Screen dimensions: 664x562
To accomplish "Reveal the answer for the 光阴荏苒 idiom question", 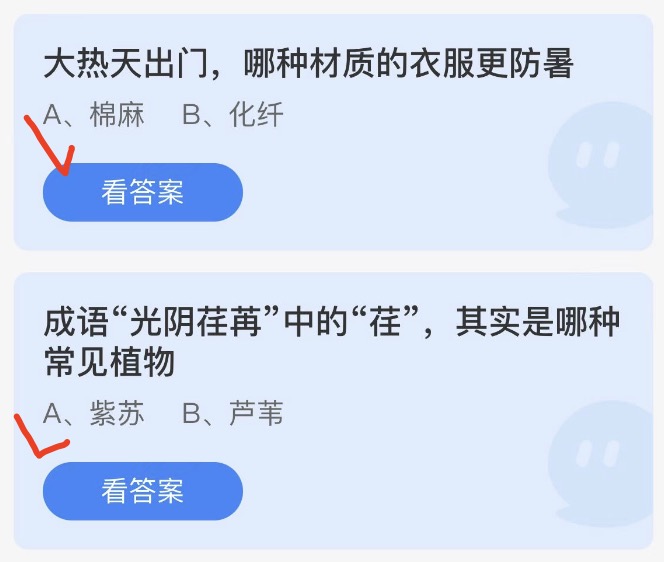I will tap(142, 491).
